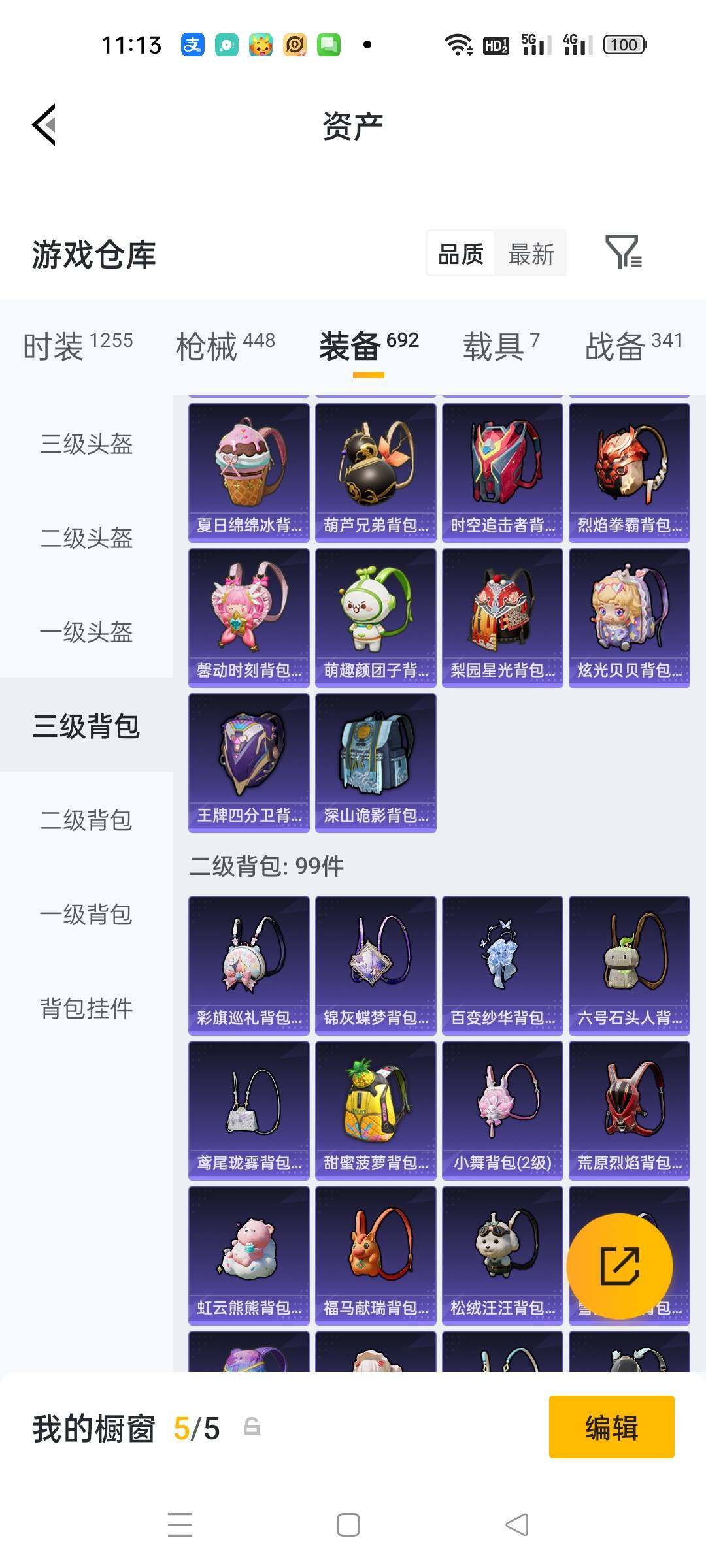
Task: Select the 三级背包 category toggle in sidebar
Action: pyautogui.click(x=86, y=727)
